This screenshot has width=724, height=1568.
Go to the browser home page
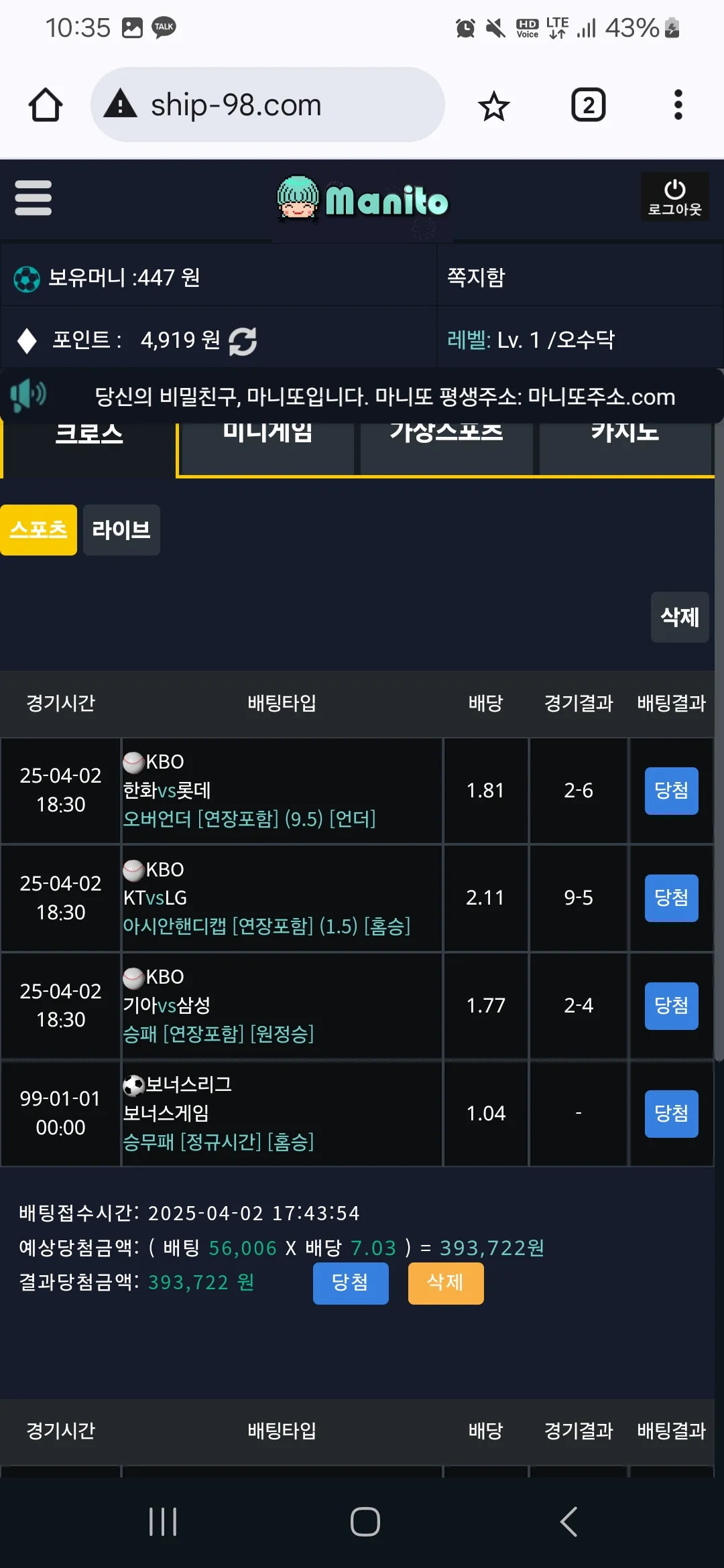point(46,105)
